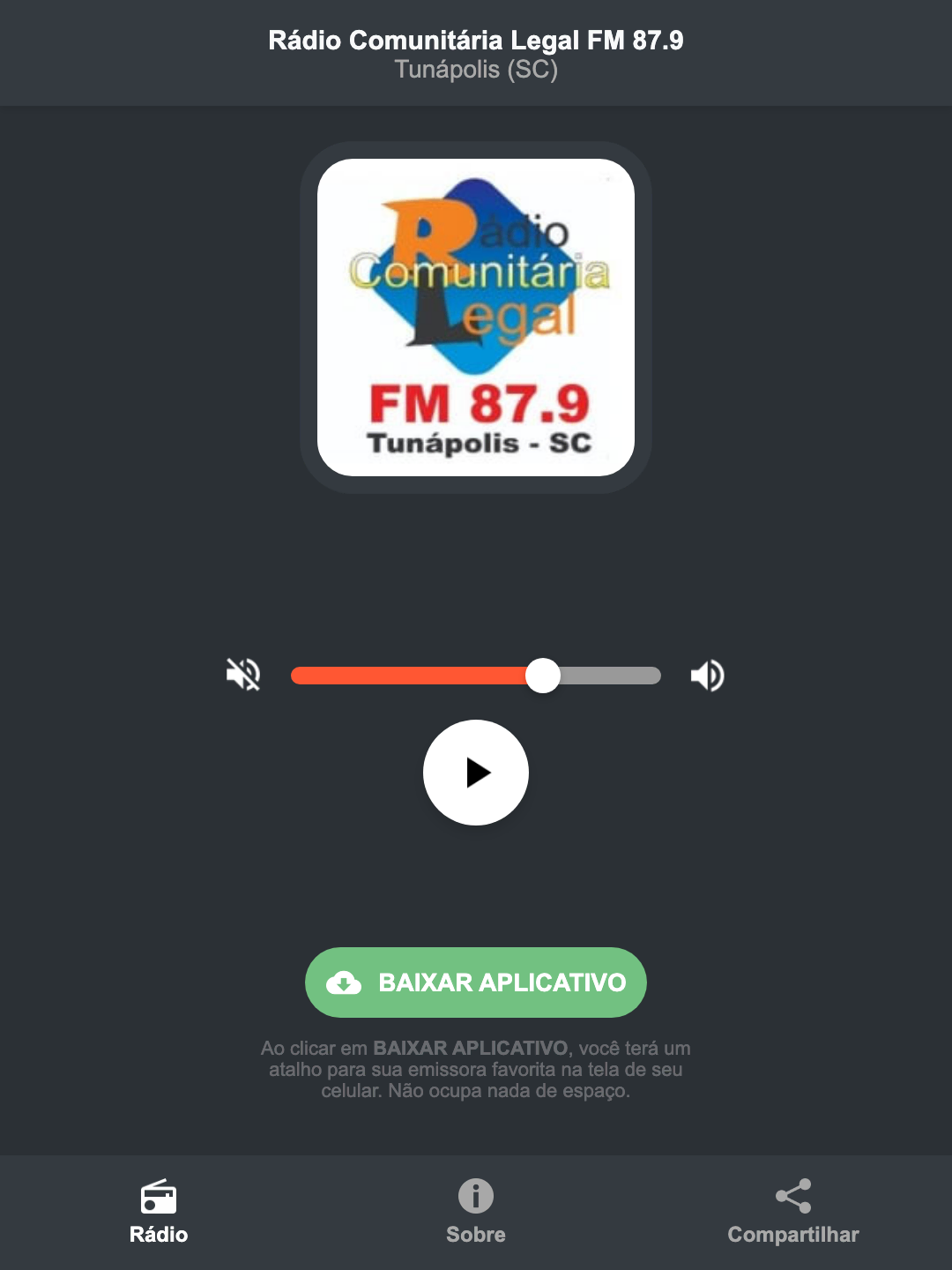Click the download icon inside green button

click(x=346, y=982)
